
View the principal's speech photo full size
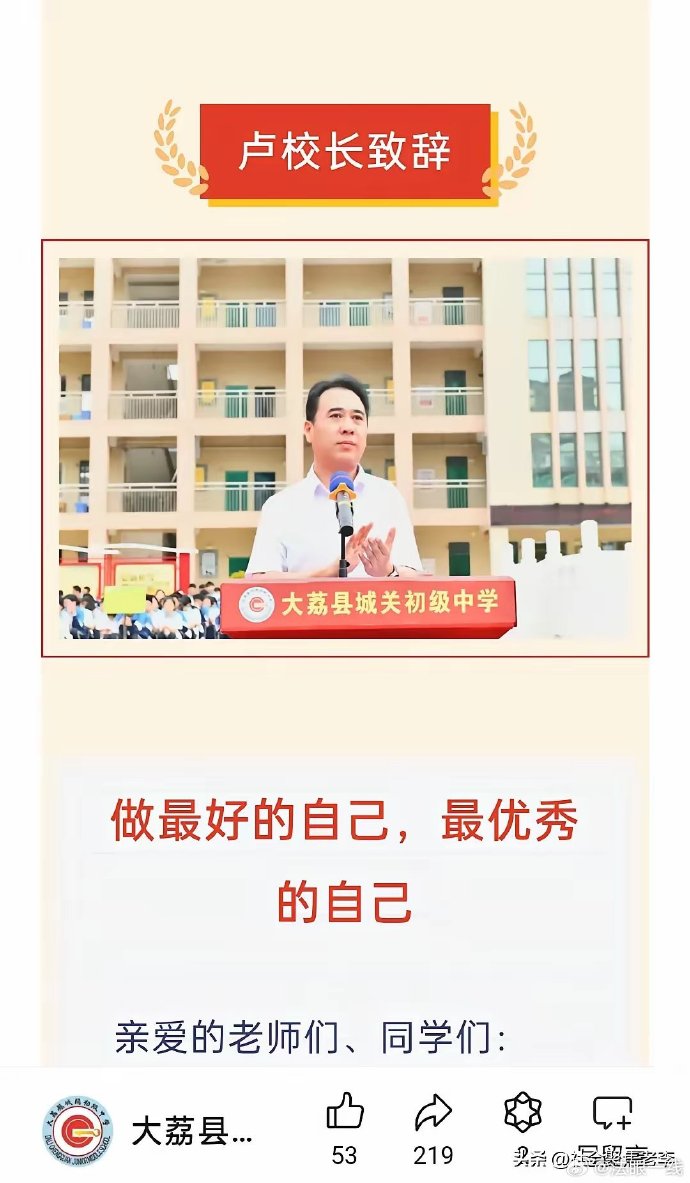click(x=344, y=448)
